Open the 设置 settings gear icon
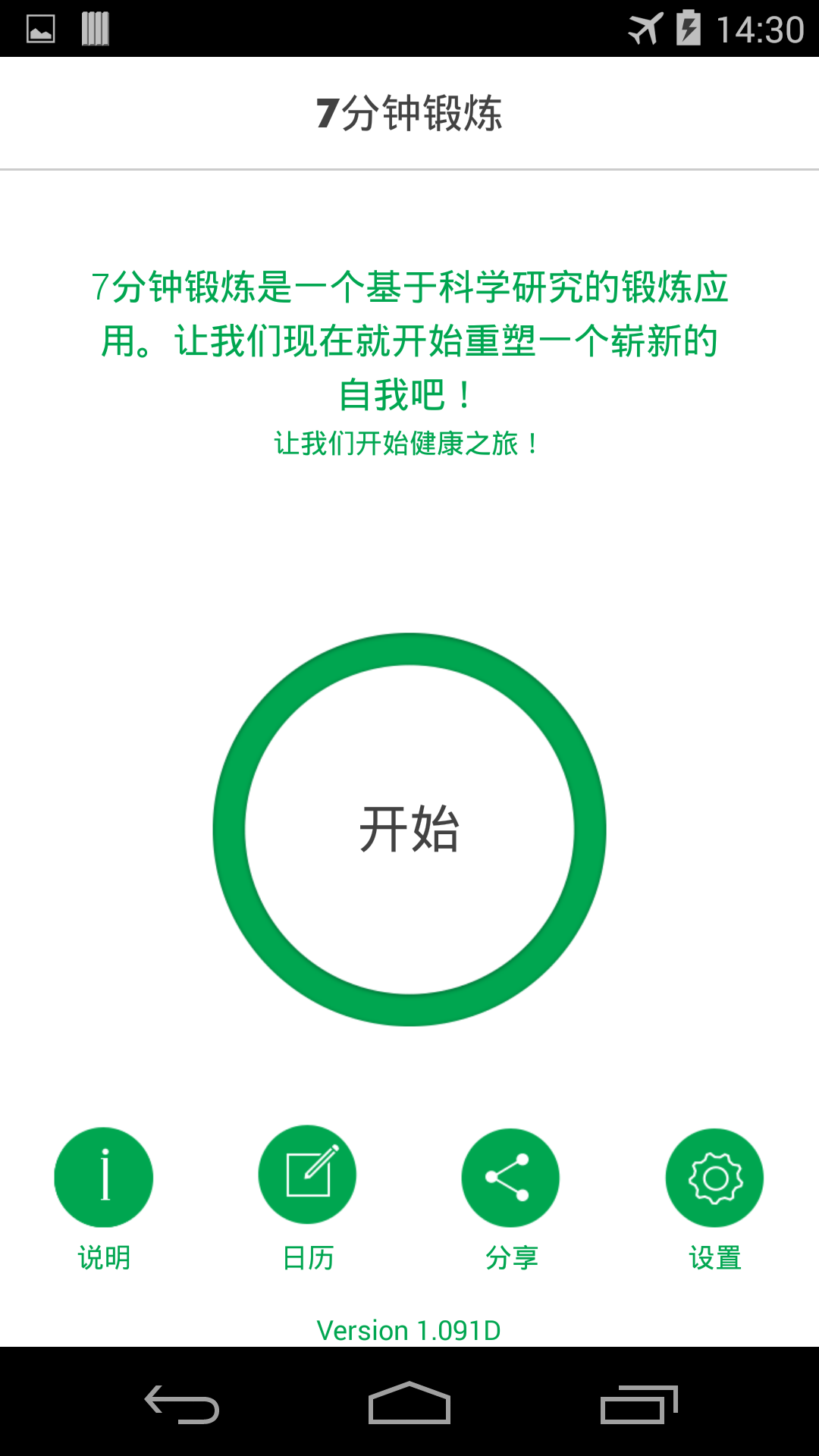 tap(714, 1176)
